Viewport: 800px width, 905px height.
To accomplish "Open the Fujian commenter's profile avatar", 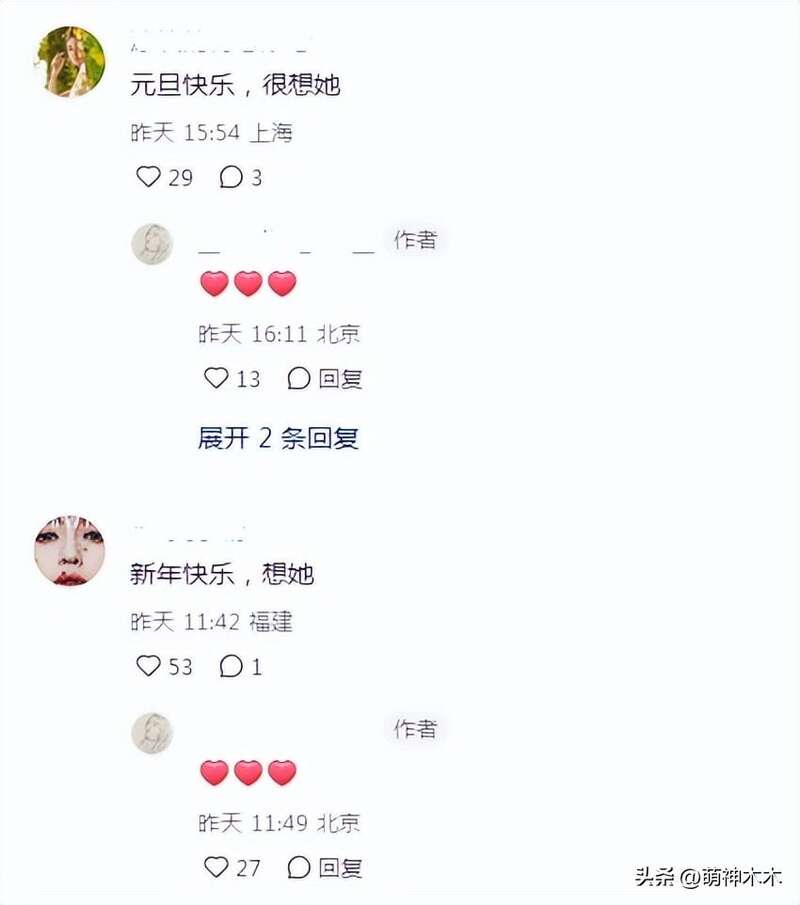I will tap(70, 551).
